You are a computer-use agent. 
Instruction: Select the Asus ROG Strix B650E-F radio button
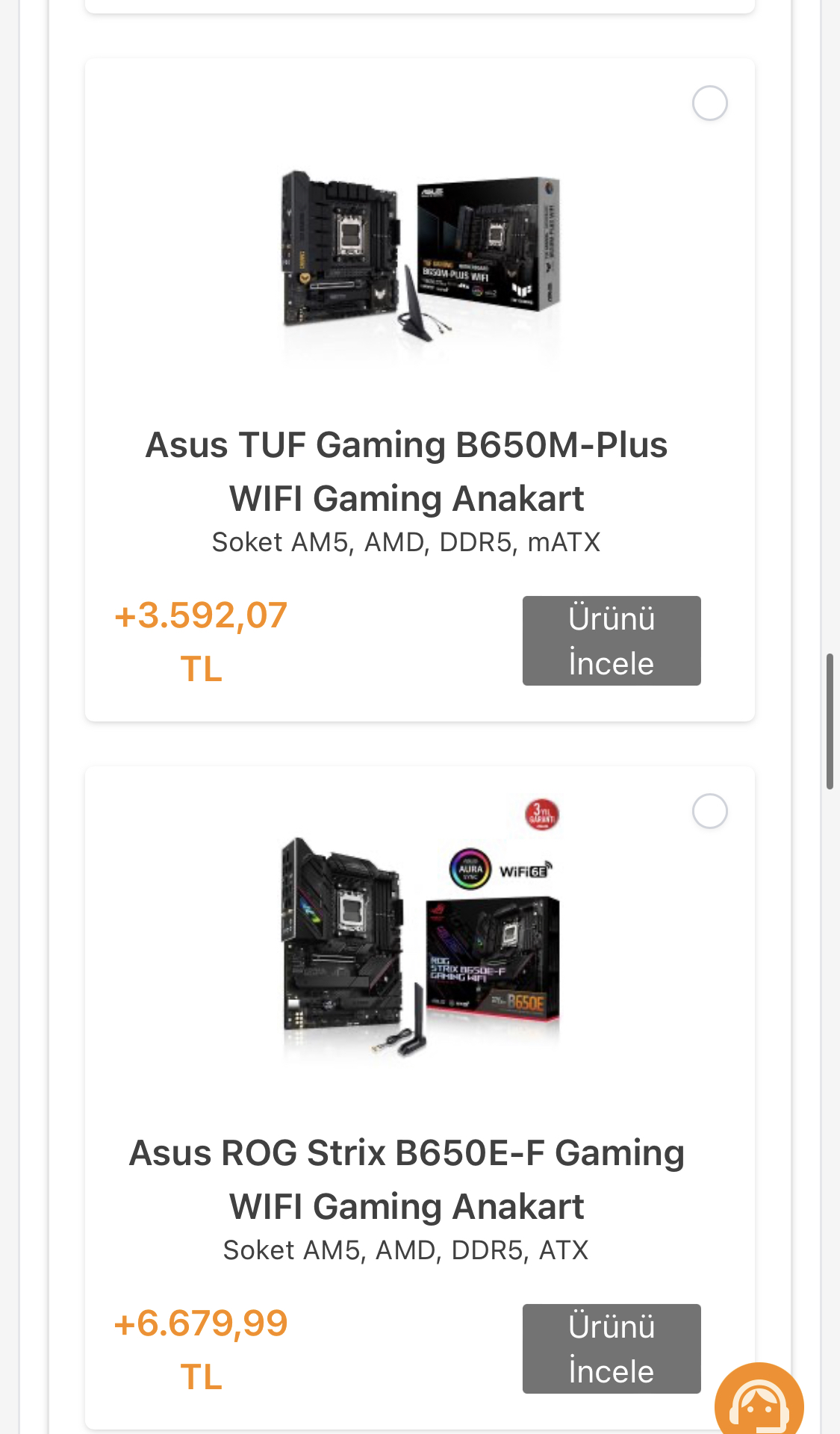pyautogui.click(x=709, y=811)
